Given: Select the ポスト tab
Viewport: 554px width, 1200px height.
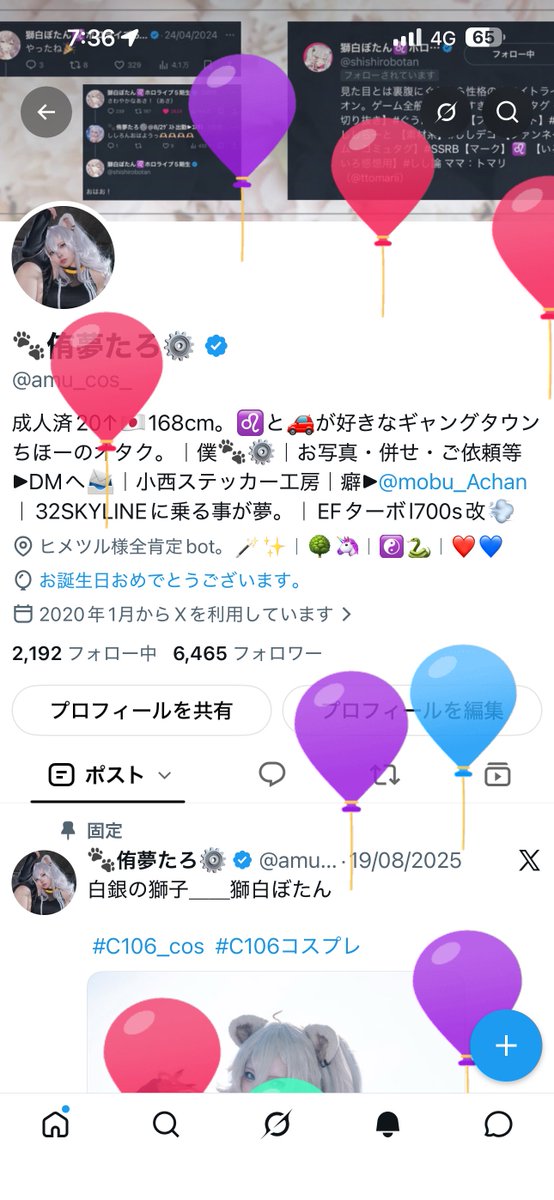Looking at the screenshot, I should (108, 775).
